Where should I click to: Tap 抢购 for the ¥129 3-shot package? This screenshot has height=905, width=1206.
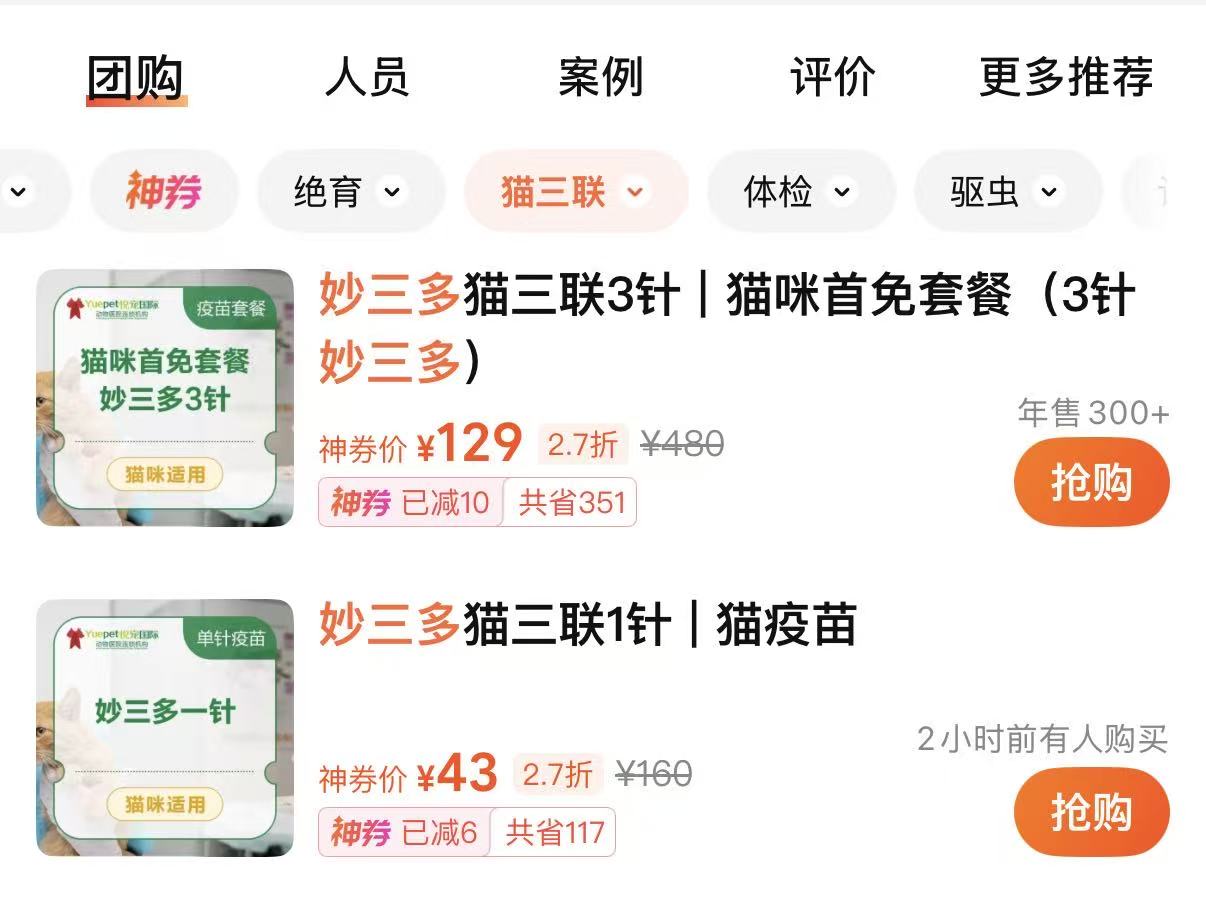coord(1091,482)
